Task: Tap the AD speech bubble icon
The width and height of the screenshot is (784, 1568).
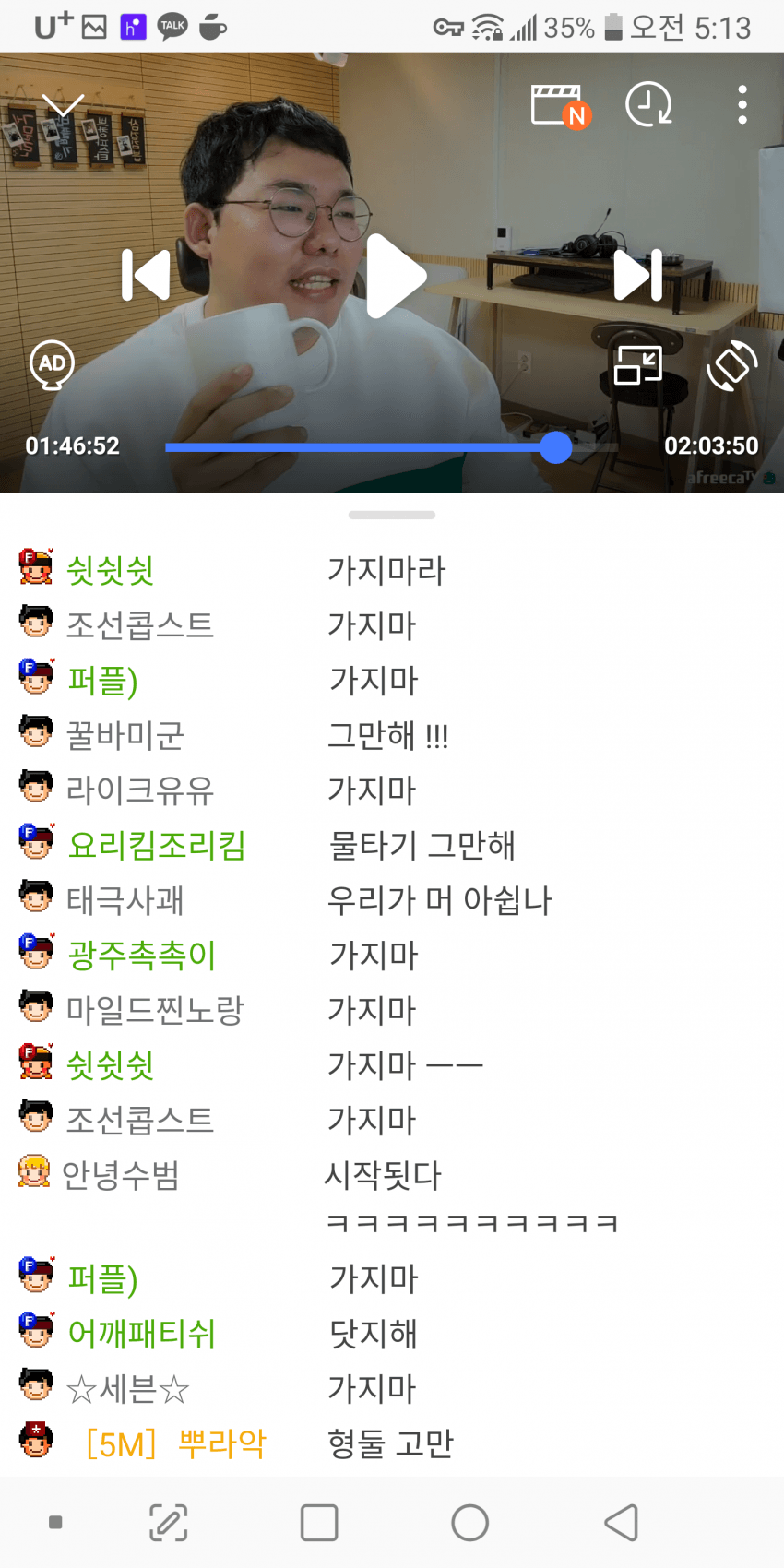Action: [53, 364]
